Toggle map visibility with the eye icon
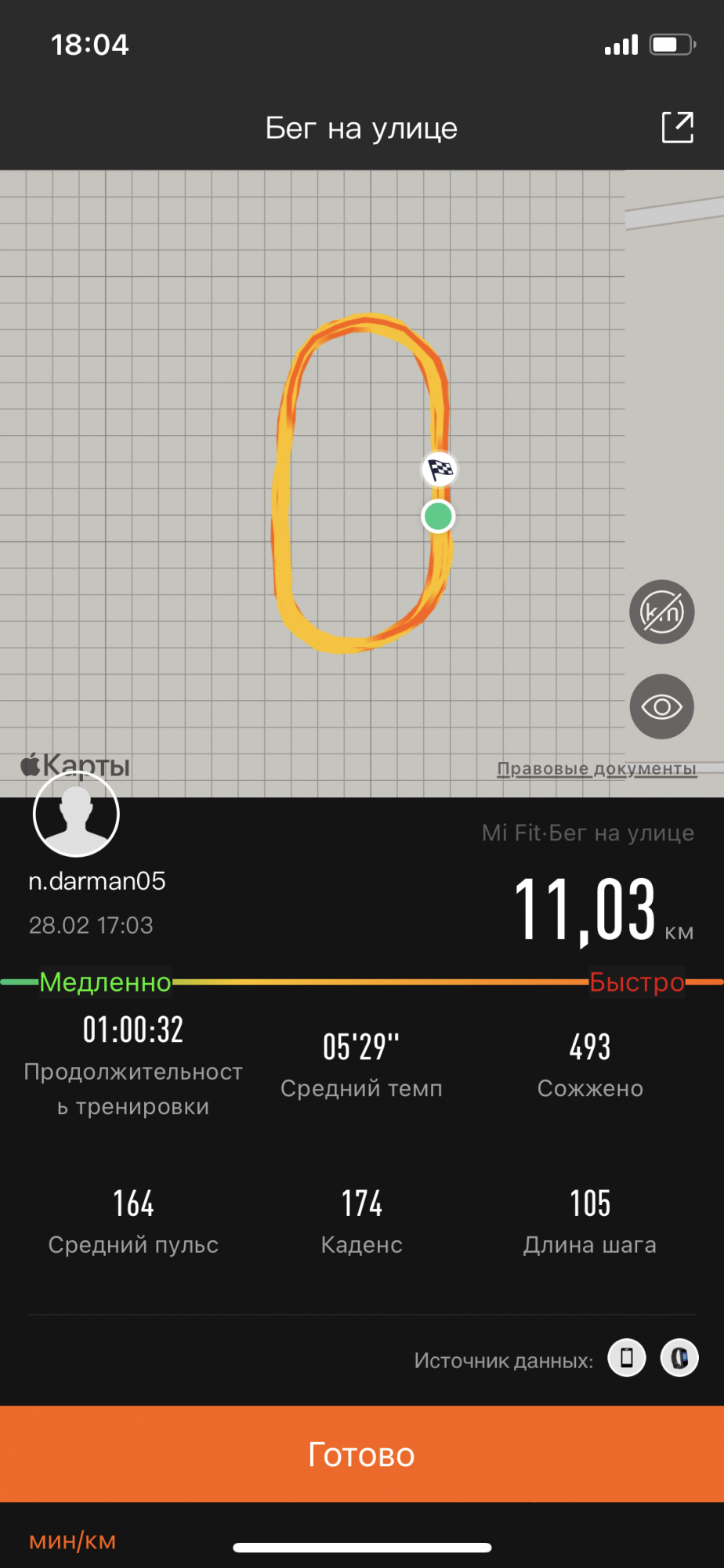Viewport: 724px width, 1568px height. (x=662, y=706)
